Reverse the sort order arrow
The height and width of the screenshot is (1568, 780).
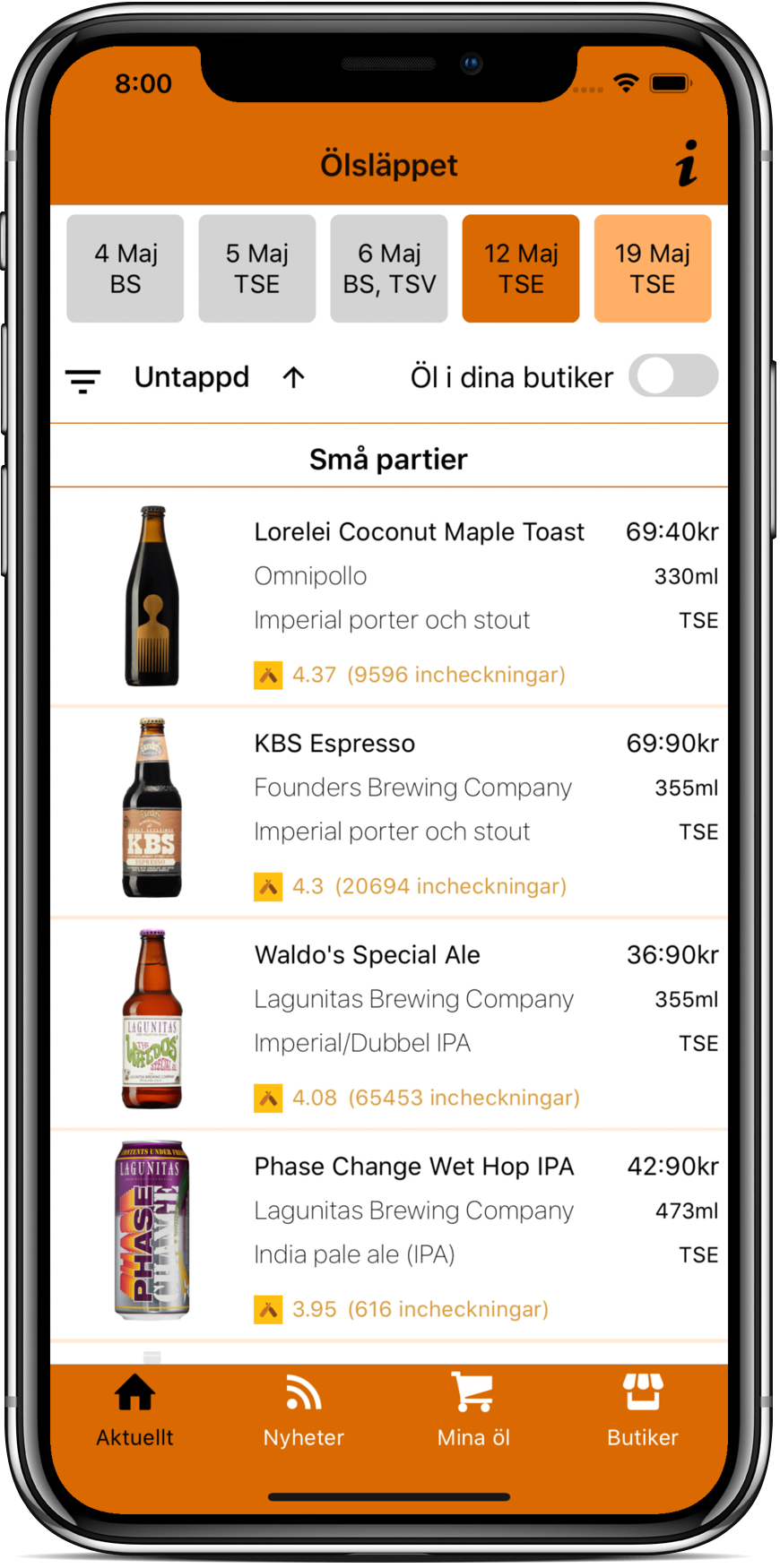coord(294,378)
